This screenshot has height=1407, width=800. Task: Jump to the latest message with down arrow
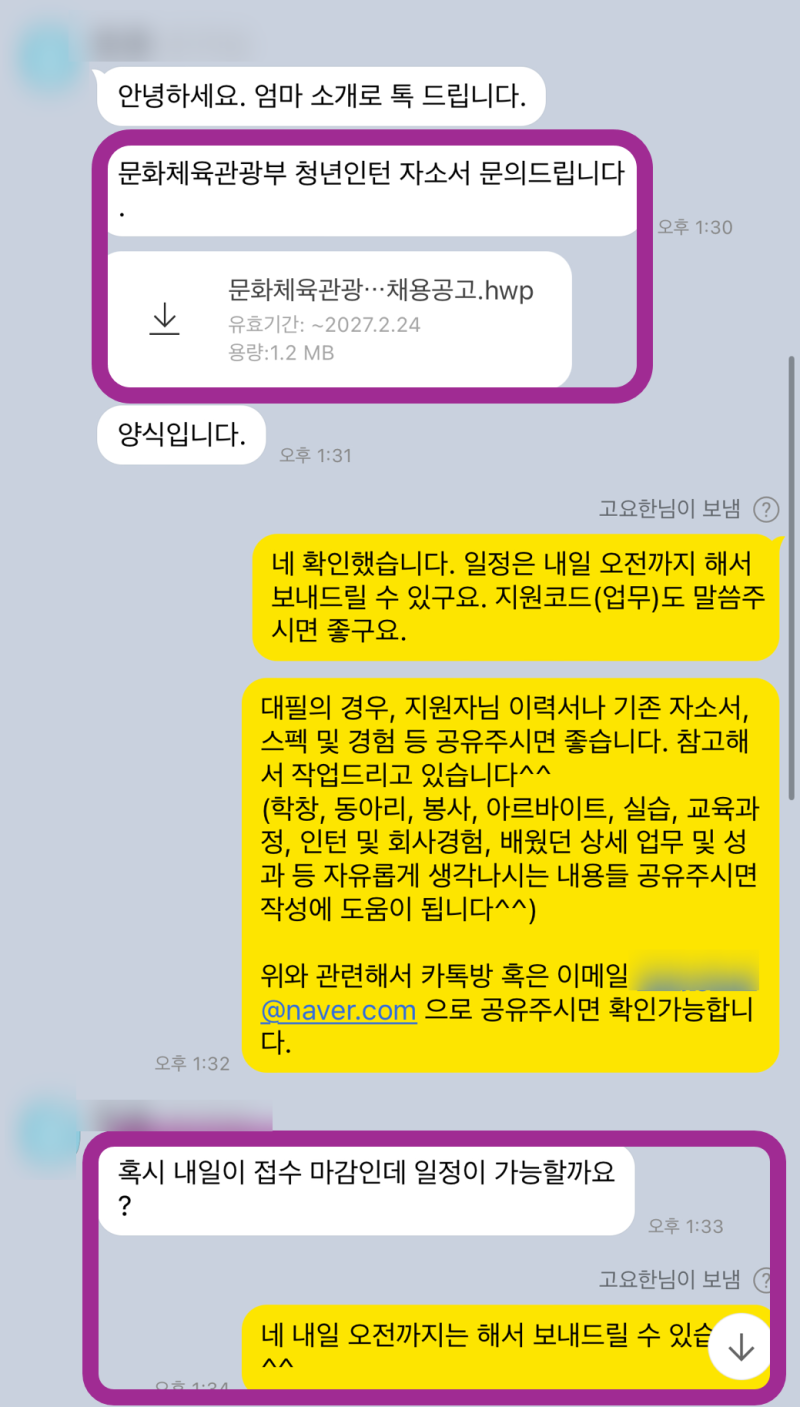coord(741,1348)
